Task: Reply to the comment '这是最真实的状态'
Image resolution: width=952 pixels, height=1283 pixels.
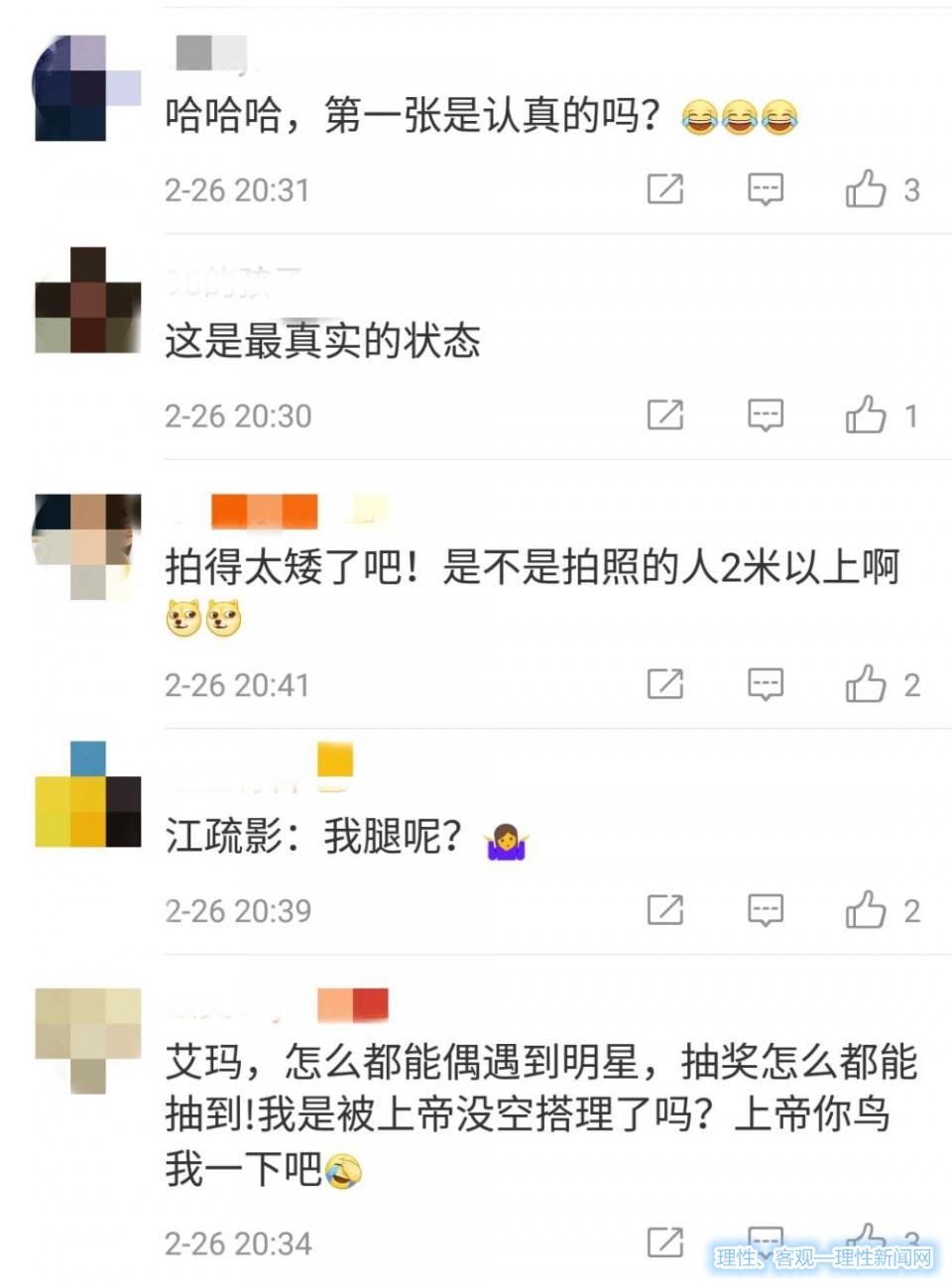Action: 765,414
